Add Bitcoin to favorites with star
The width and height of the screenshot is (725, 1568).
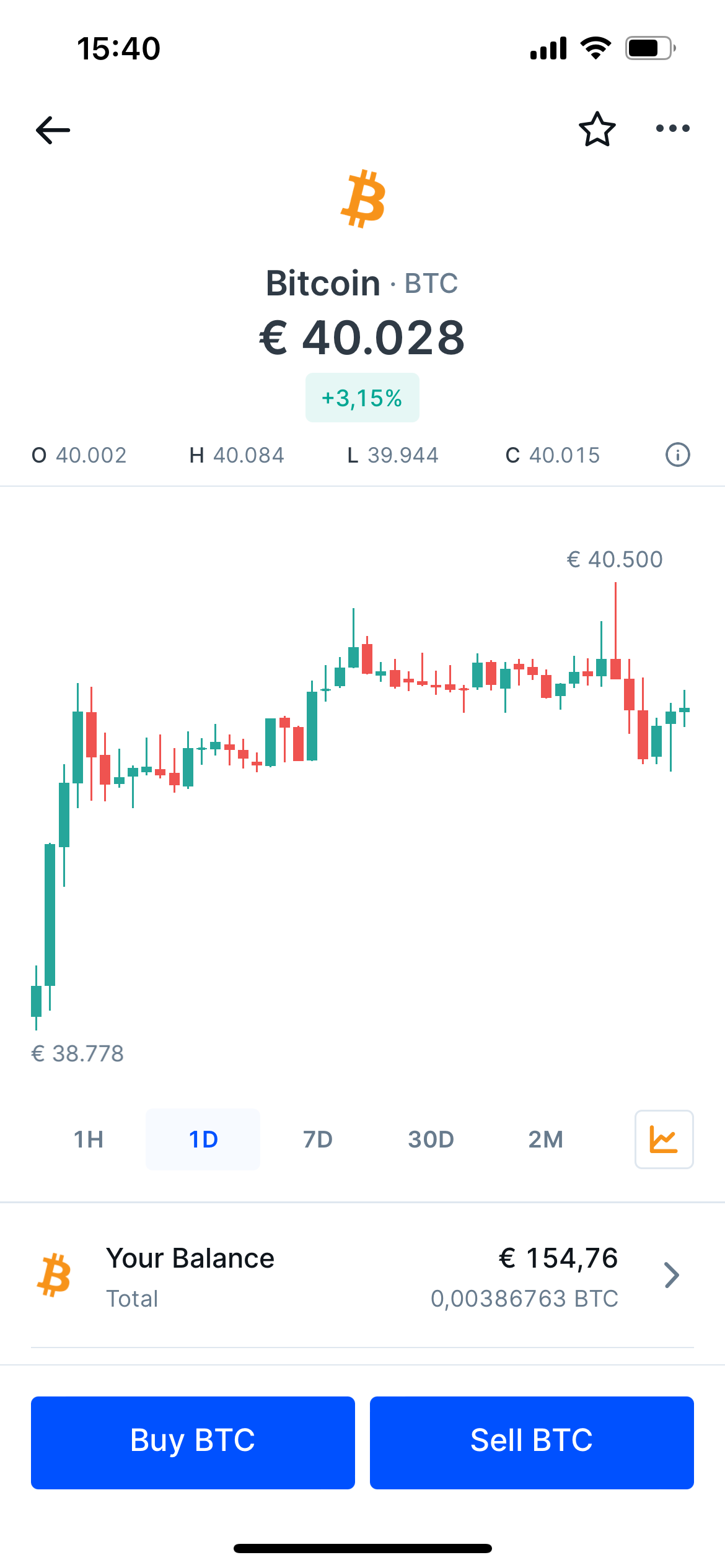(597, 129)
